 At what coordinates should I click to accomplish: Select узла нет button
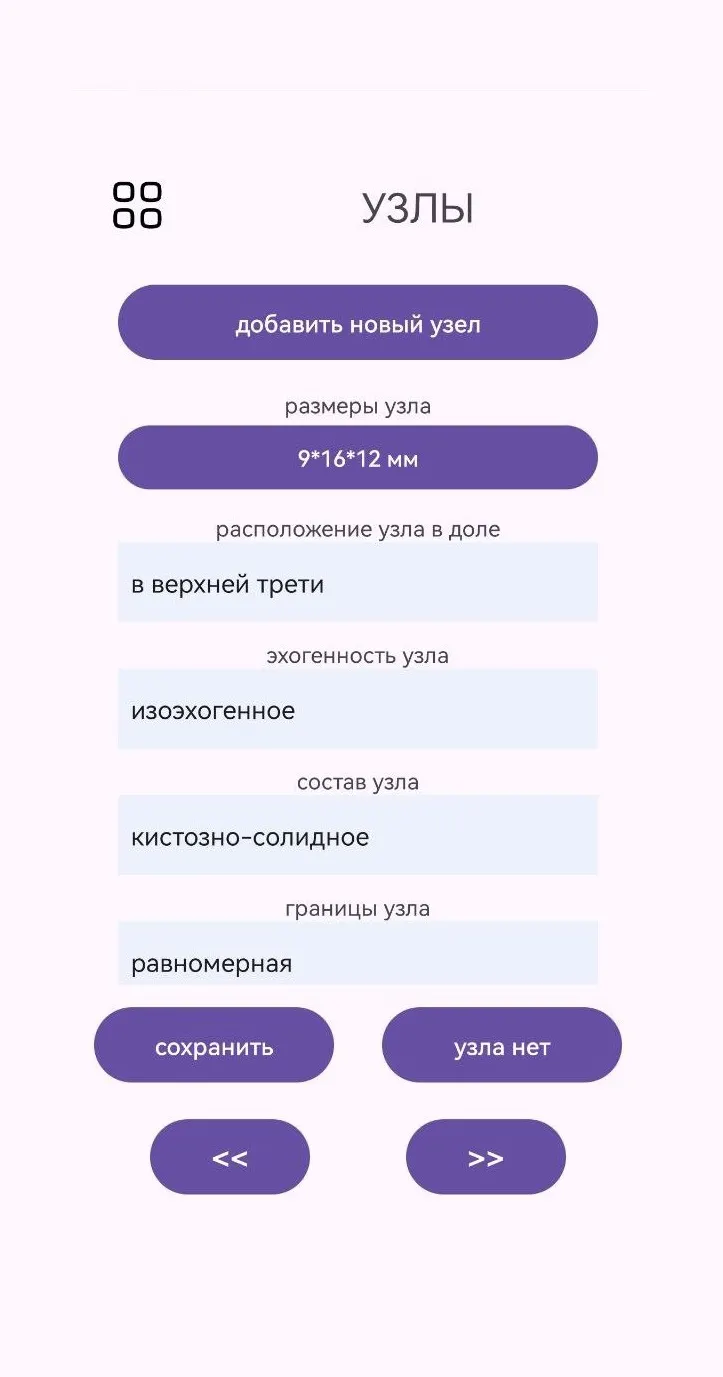(x=502, y=1045)
